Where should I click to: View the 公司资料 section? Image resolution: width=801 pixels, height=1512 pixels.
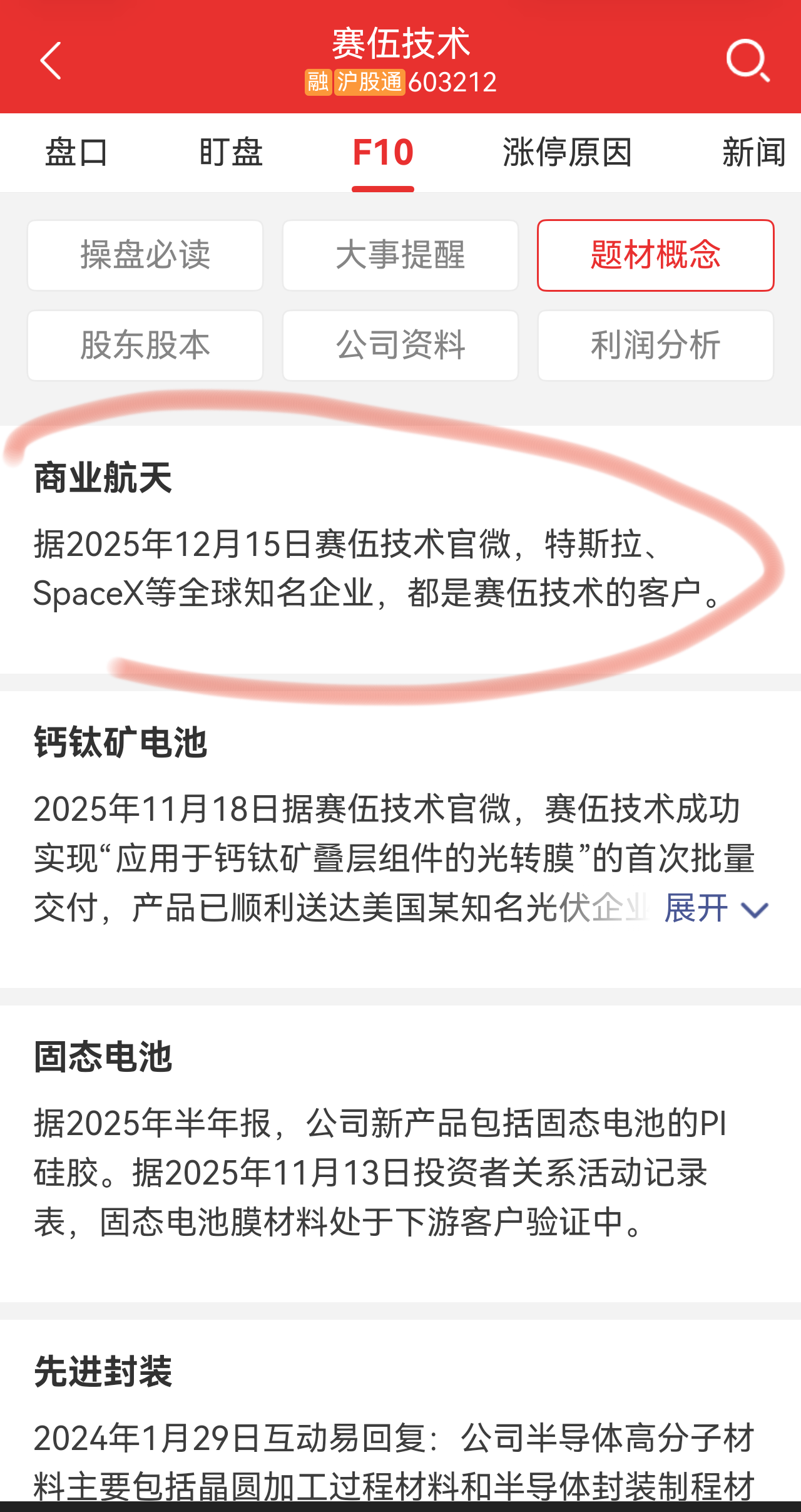pyautogui.click(x=400, y=346)
